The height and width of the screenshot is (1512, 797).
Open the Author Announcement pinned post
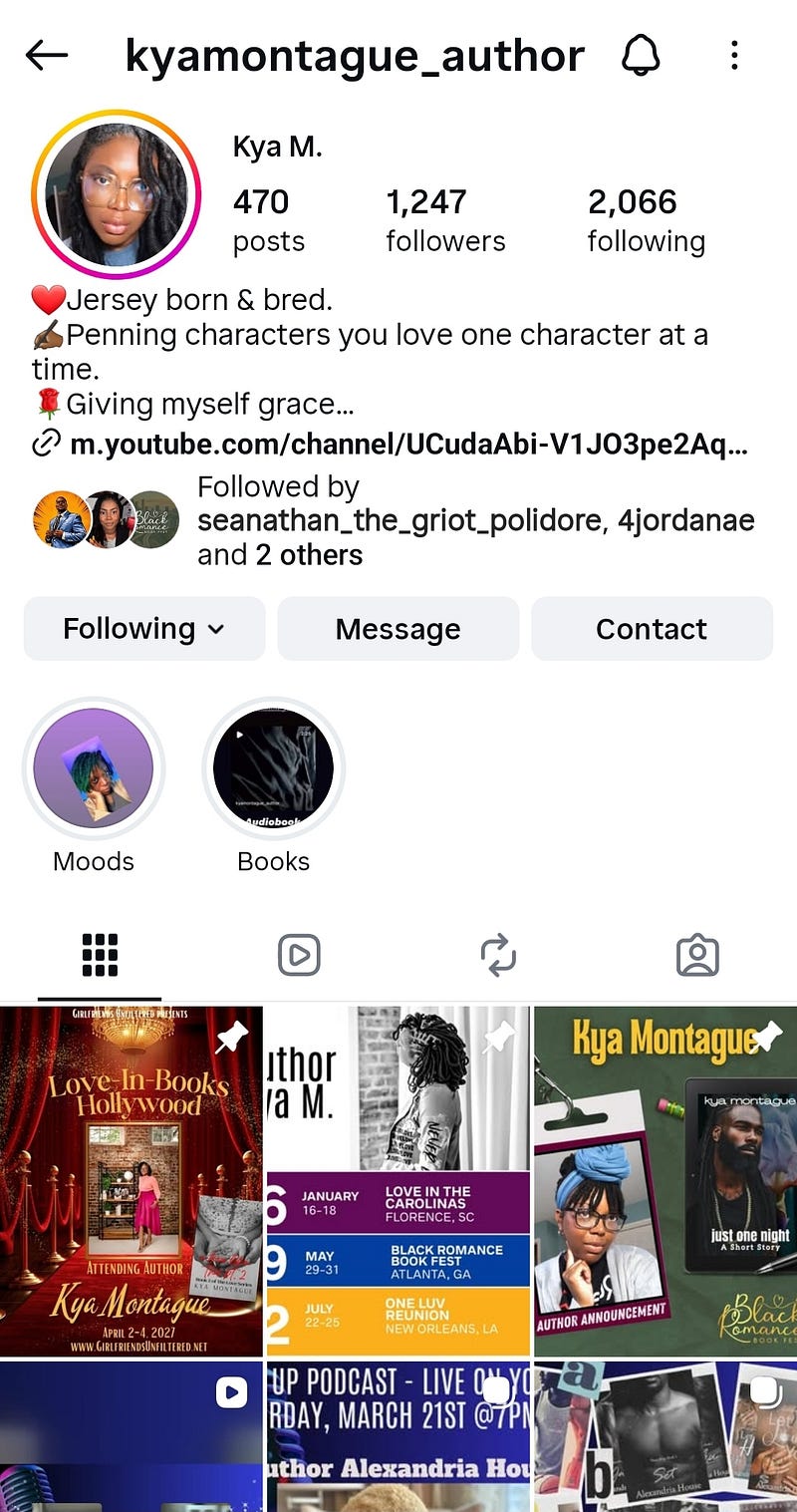[x=664, y=1181]
